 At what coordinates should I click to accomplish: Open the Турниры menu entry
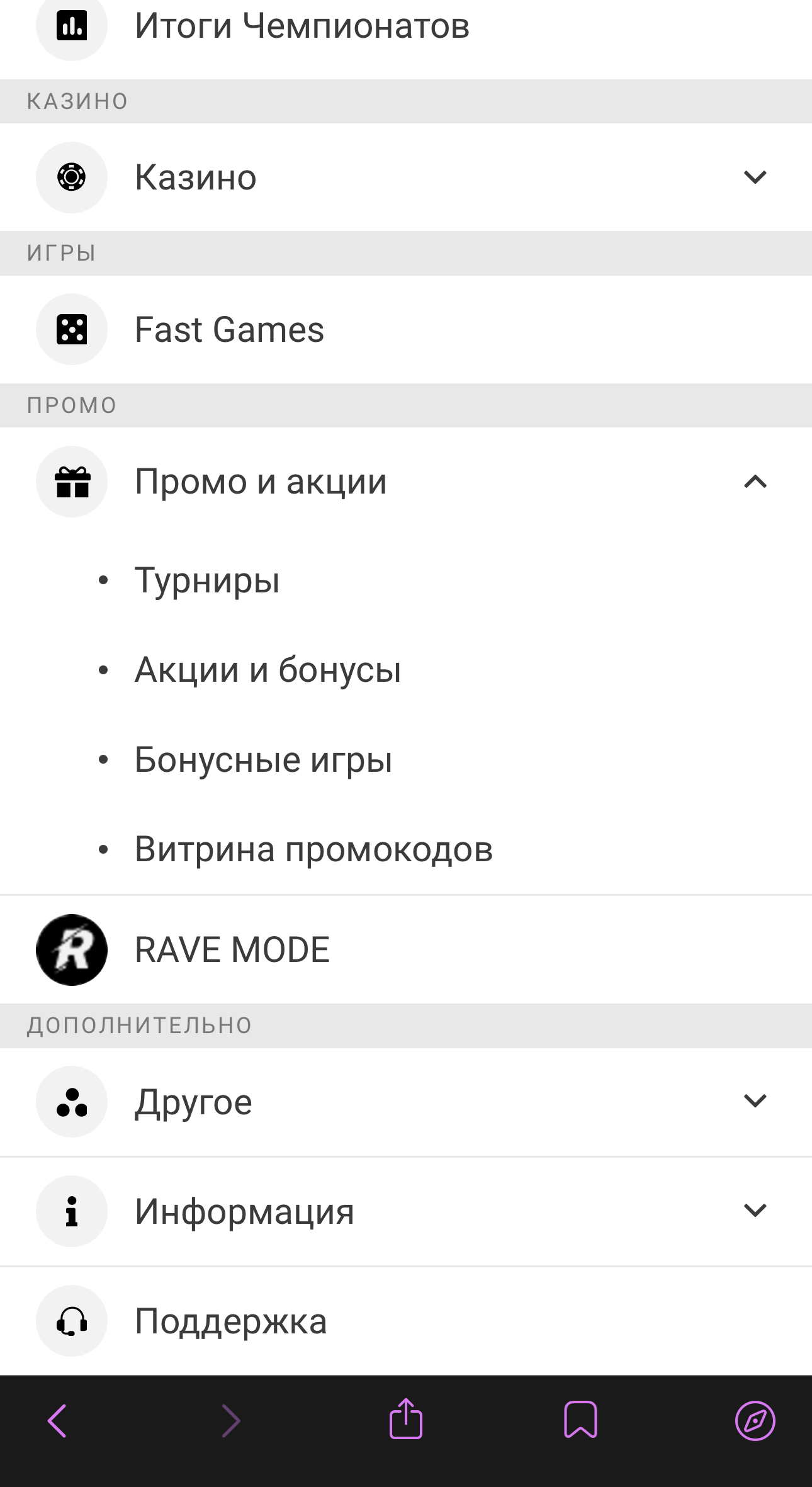(x=208, y=580)
